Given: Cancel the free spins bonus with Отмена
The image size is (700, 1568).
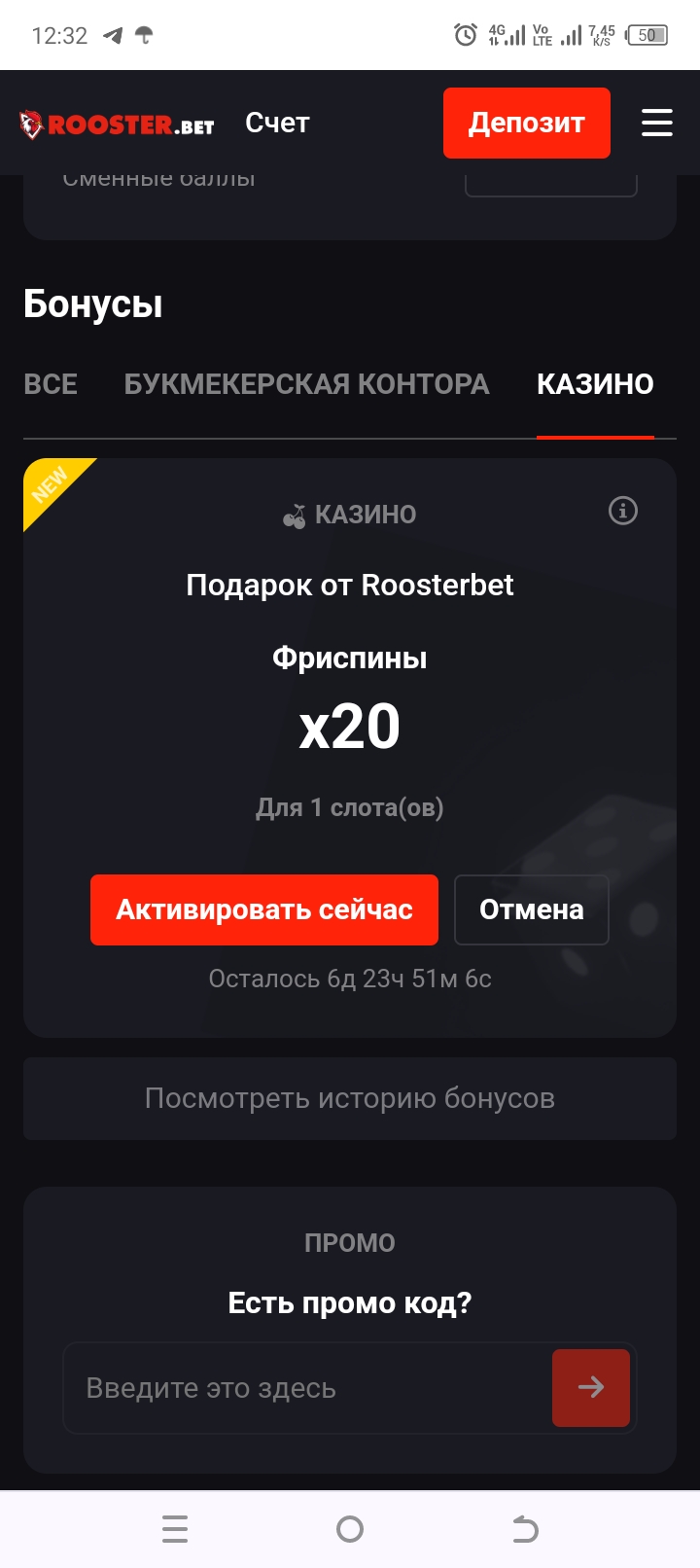Looking at the screenshot, I should [531, 909].
